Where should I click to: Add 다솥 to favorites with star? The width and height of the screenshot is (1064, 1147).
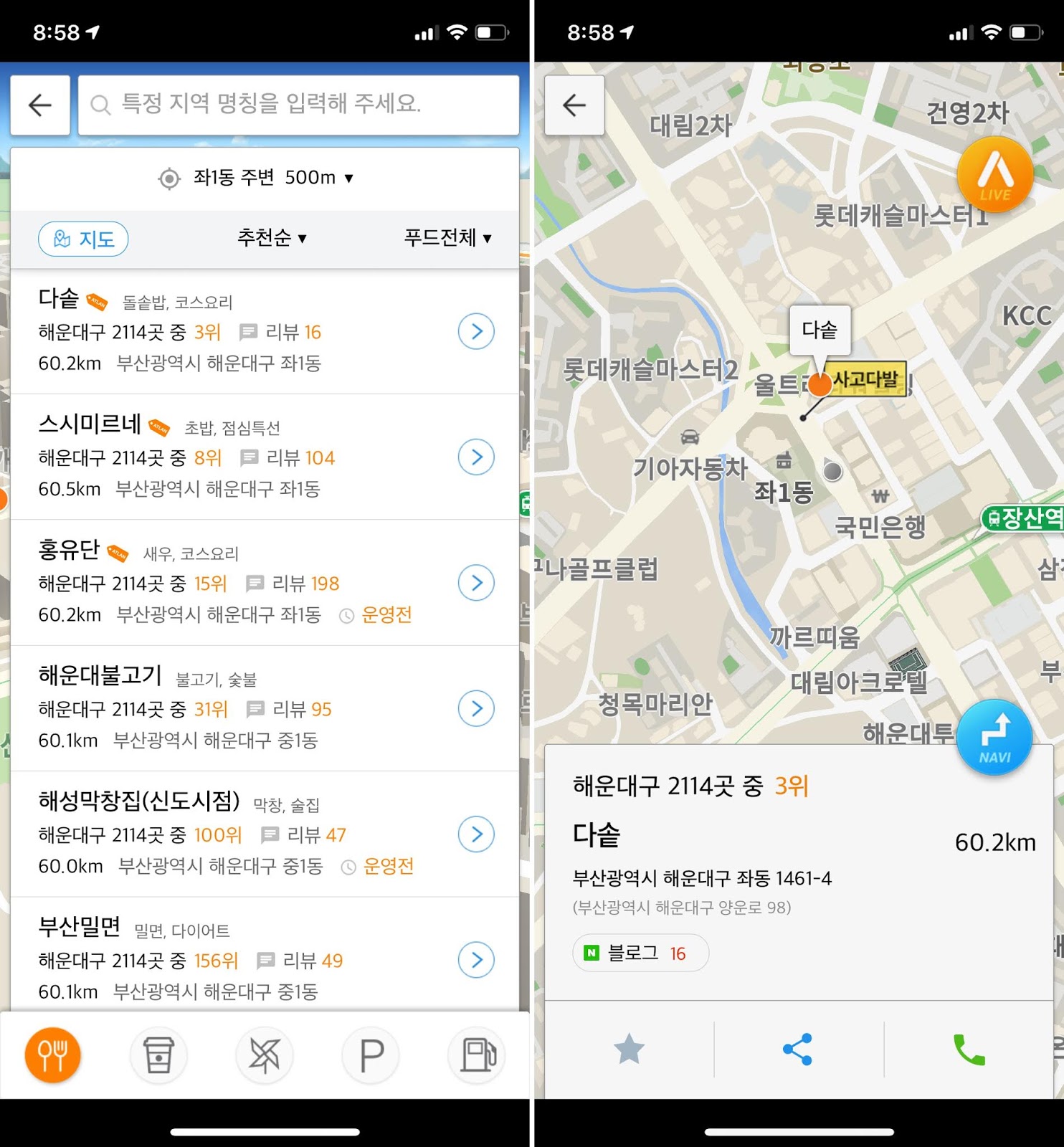[629, 1050]
